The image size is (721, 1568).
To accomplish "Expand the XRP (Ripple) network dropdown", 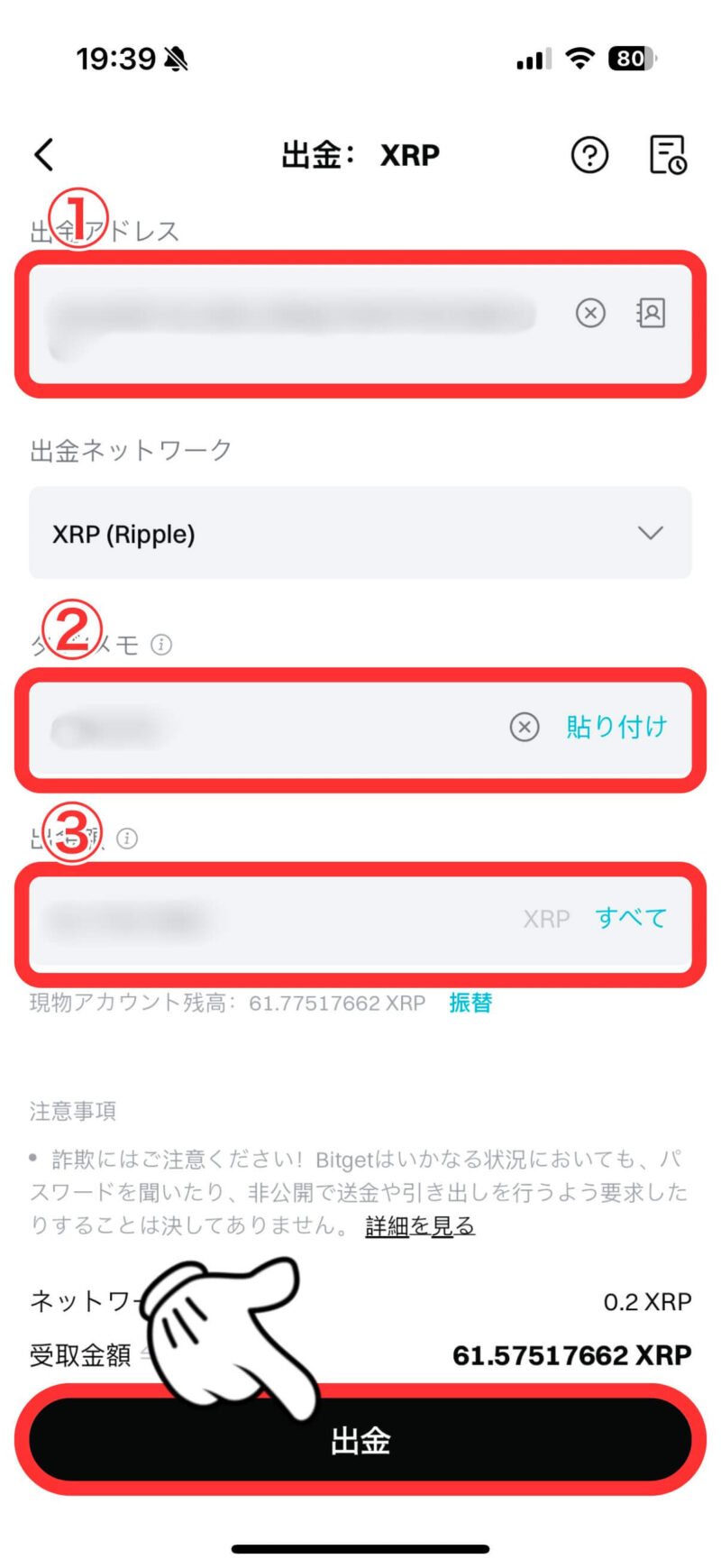I will click(360, 533).
